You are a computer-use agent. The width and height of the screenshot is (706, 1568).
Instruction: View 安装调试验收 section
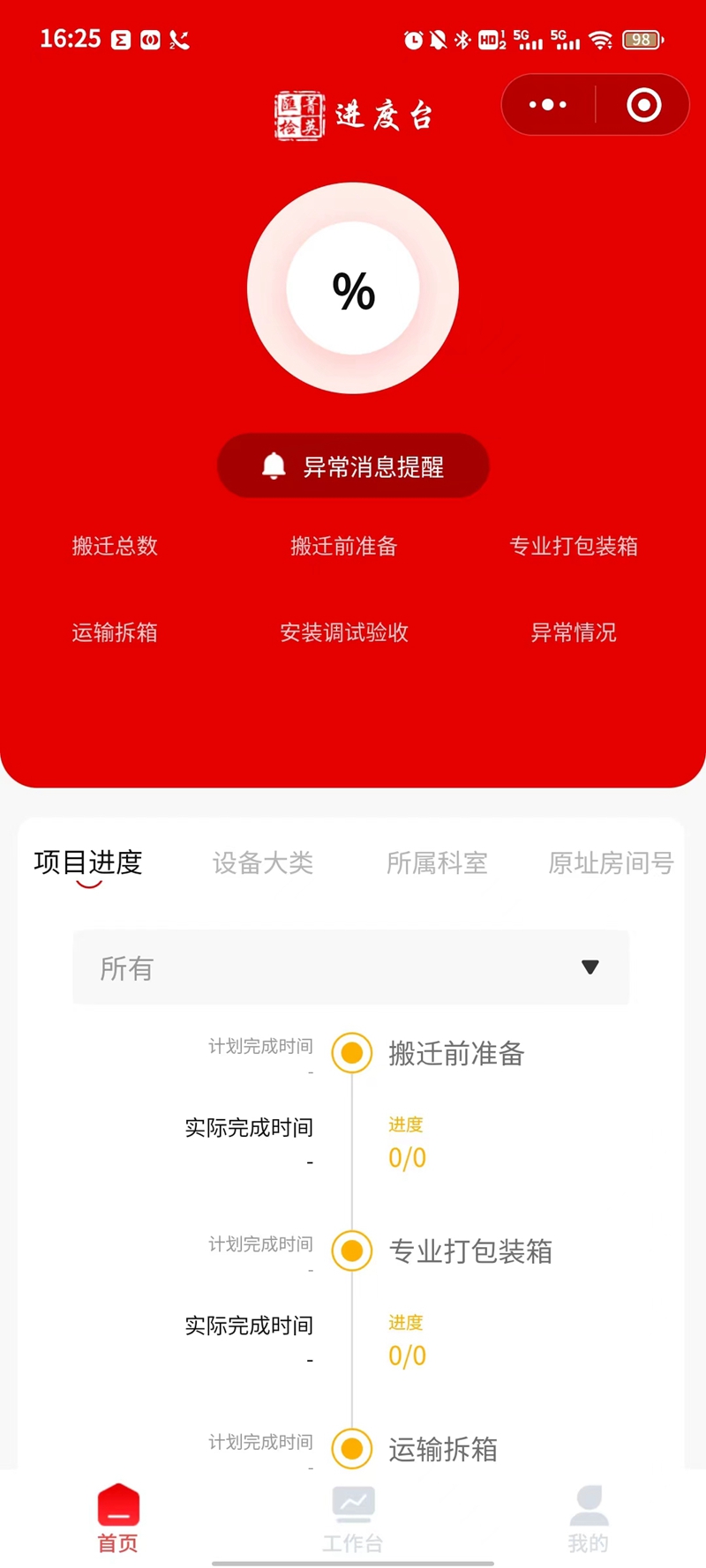click(343, 632)
